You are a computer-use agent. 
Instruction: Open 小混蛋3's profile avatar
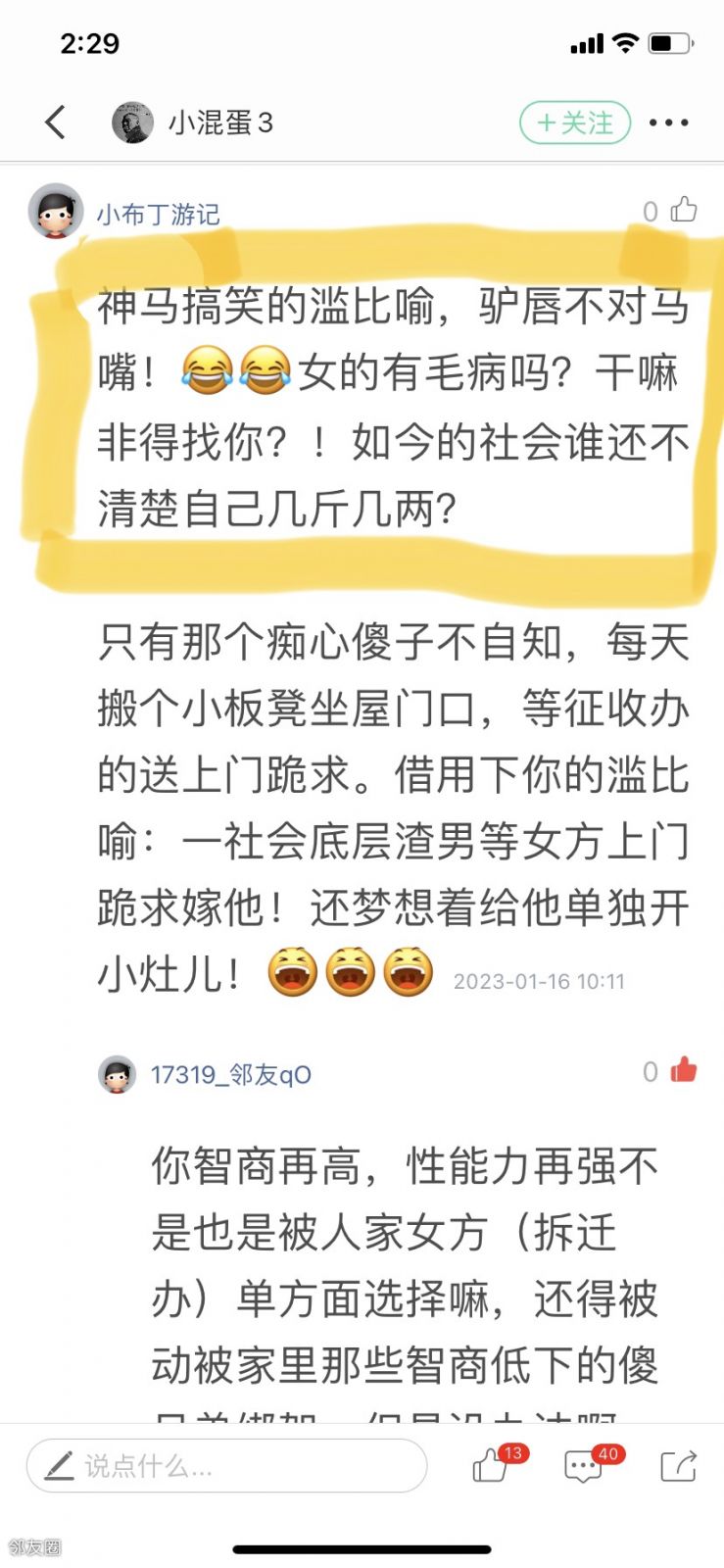pyautogui.click(x=132, y=122)
